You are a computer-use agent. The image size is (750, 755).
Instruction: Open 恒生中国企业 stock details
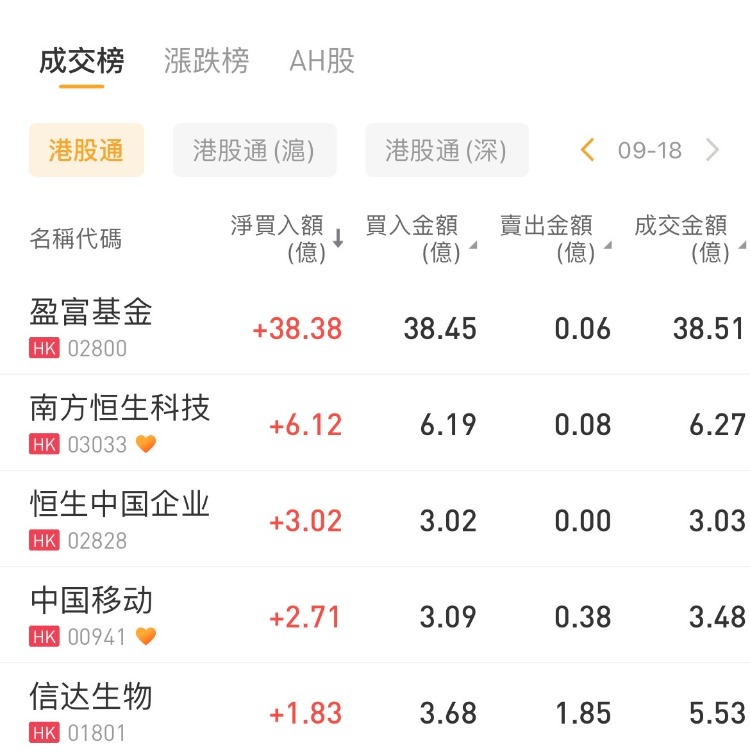coord(120,519)
